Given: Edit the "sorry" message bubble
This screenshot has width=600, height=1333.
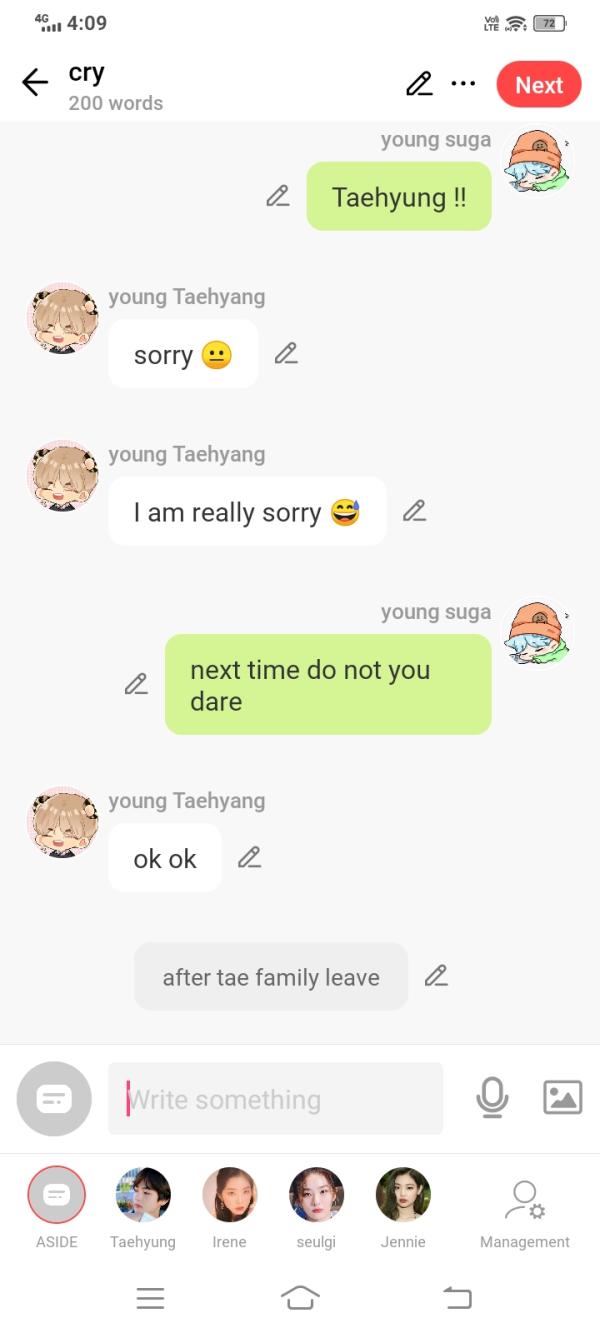Looking at the screenshot, I should pos(286,353).
